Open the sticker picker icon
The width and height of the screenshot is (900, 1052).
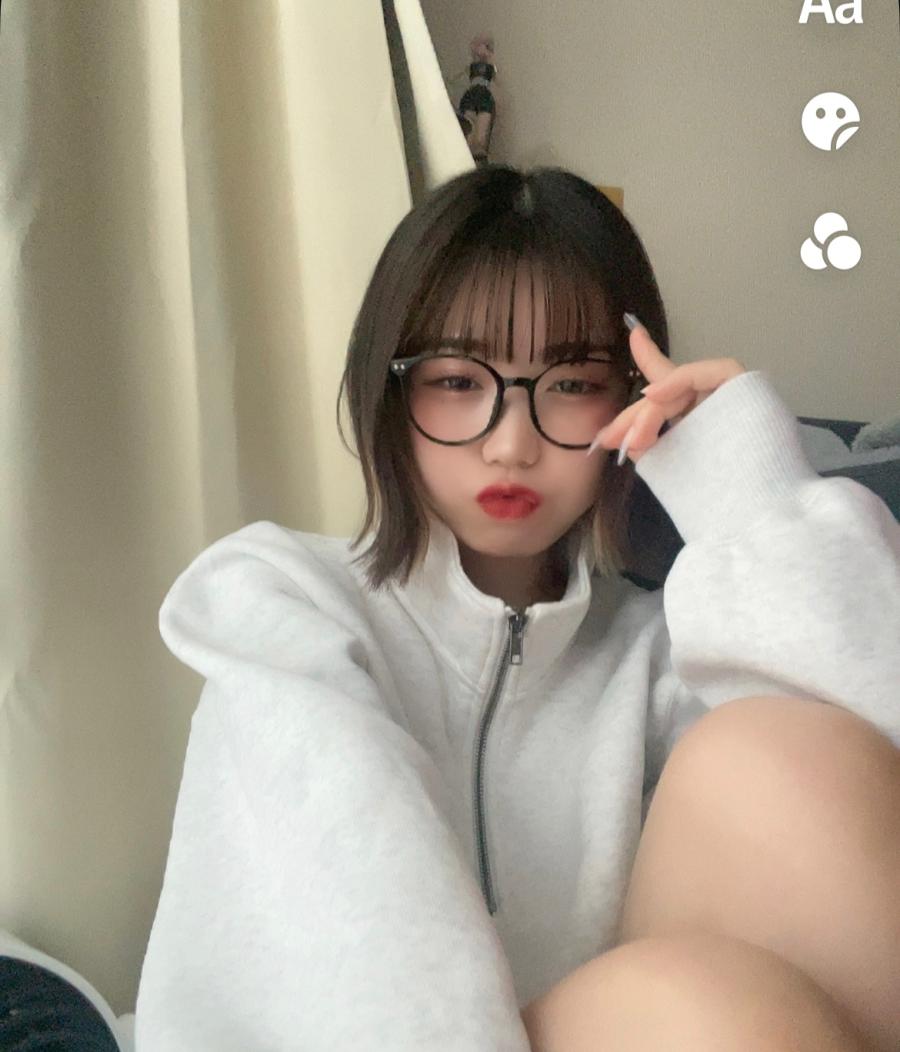830,121
